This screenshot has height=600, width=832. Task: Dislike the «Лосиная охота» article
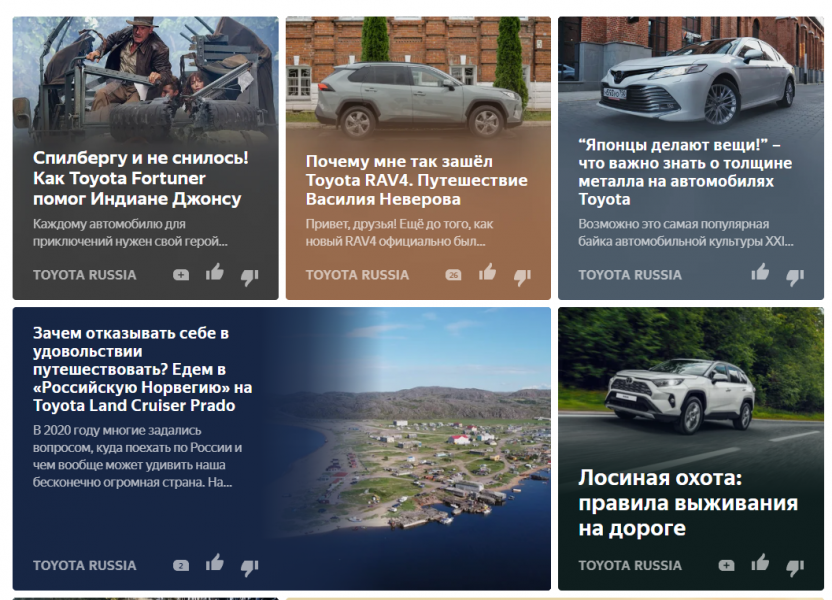click(795, 567)
